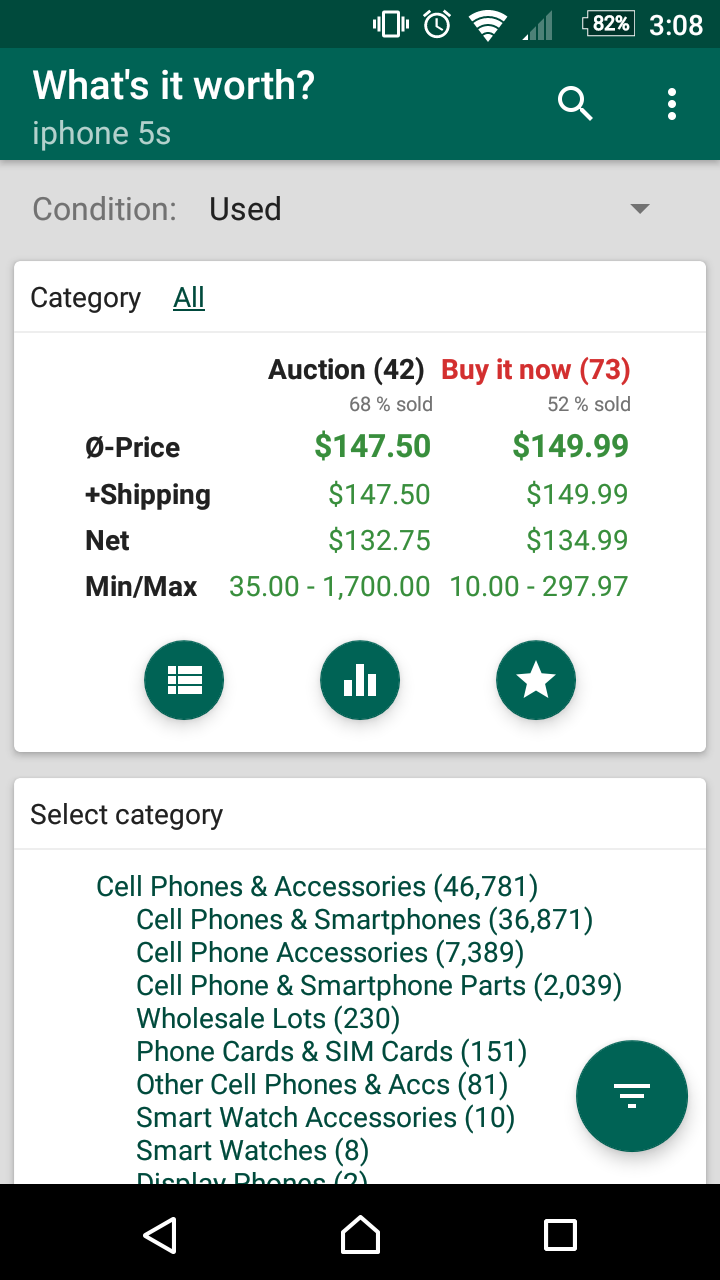
Task: Select the list view icon below the prices
Action: (184, 679)
